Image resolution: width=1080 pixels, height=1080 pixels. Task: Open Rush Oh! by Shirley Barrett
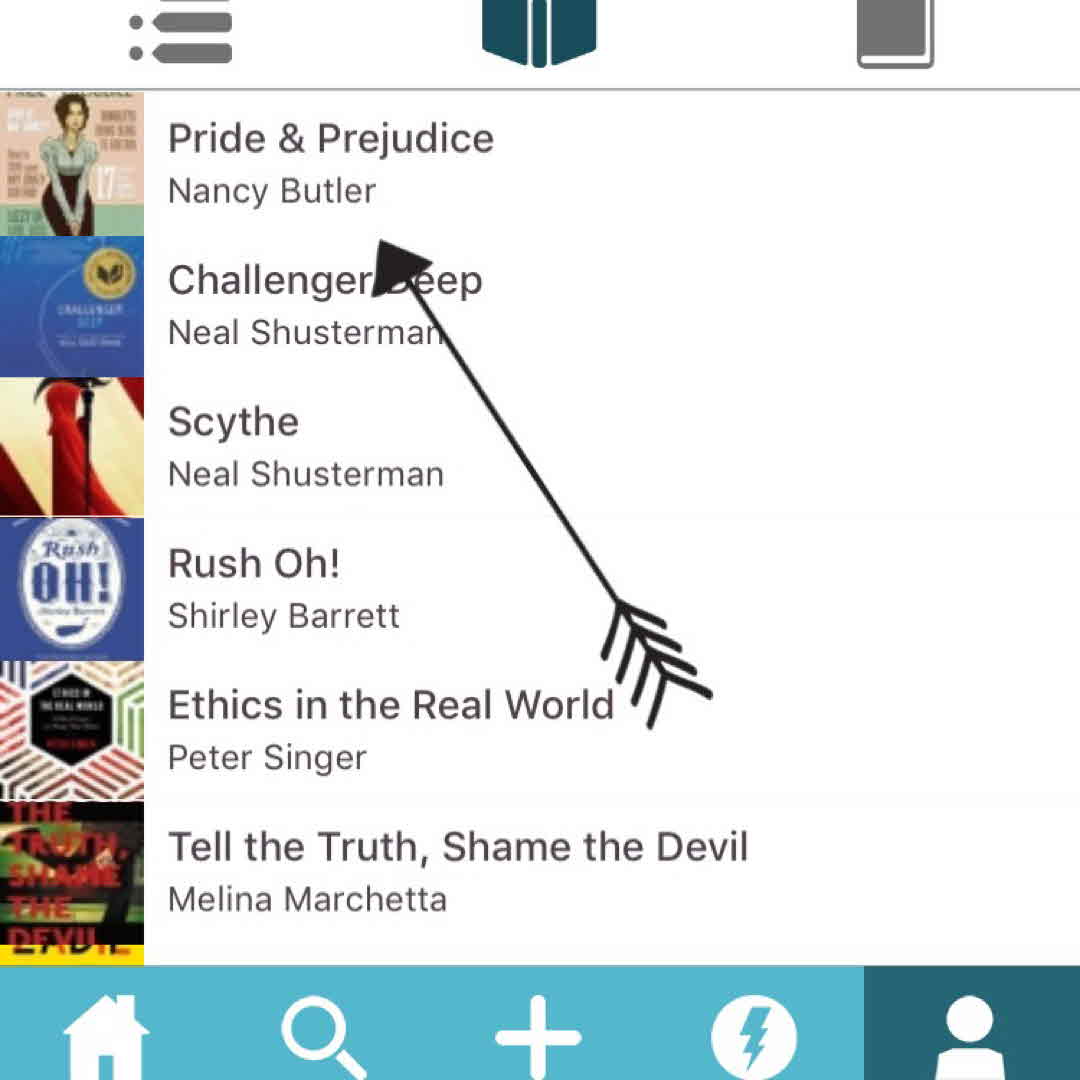(283, 589)
